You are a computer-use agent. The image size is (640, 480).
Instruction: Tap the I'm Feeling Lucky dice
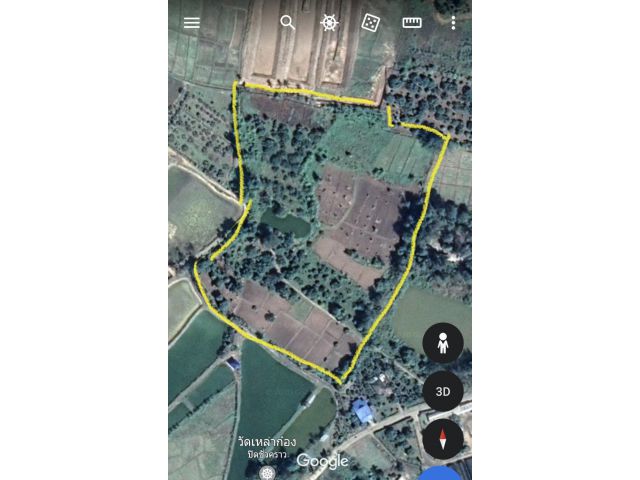[370, 22]
